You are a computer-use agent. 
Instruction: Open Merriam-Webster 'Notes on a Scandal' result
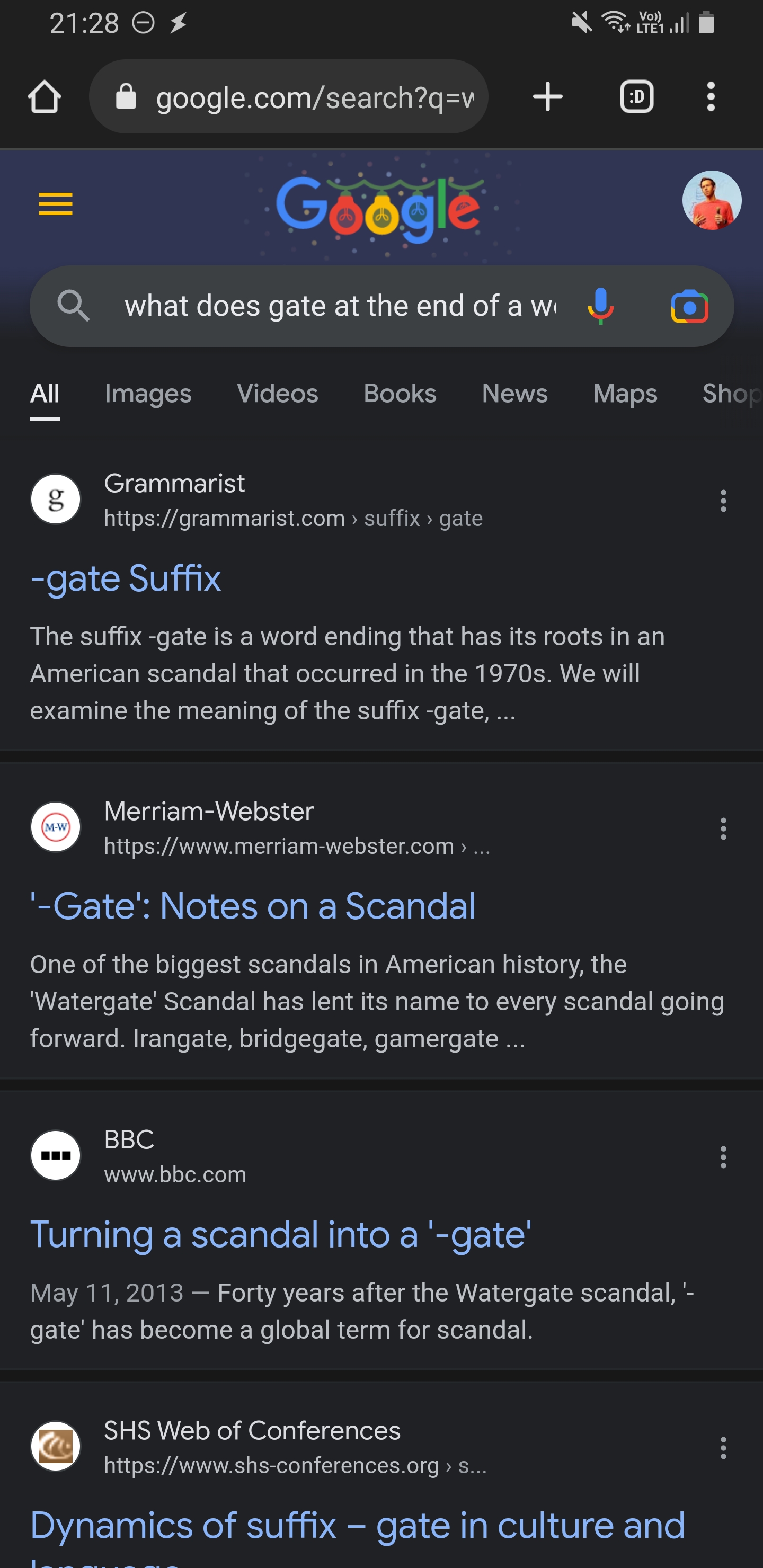253,906
